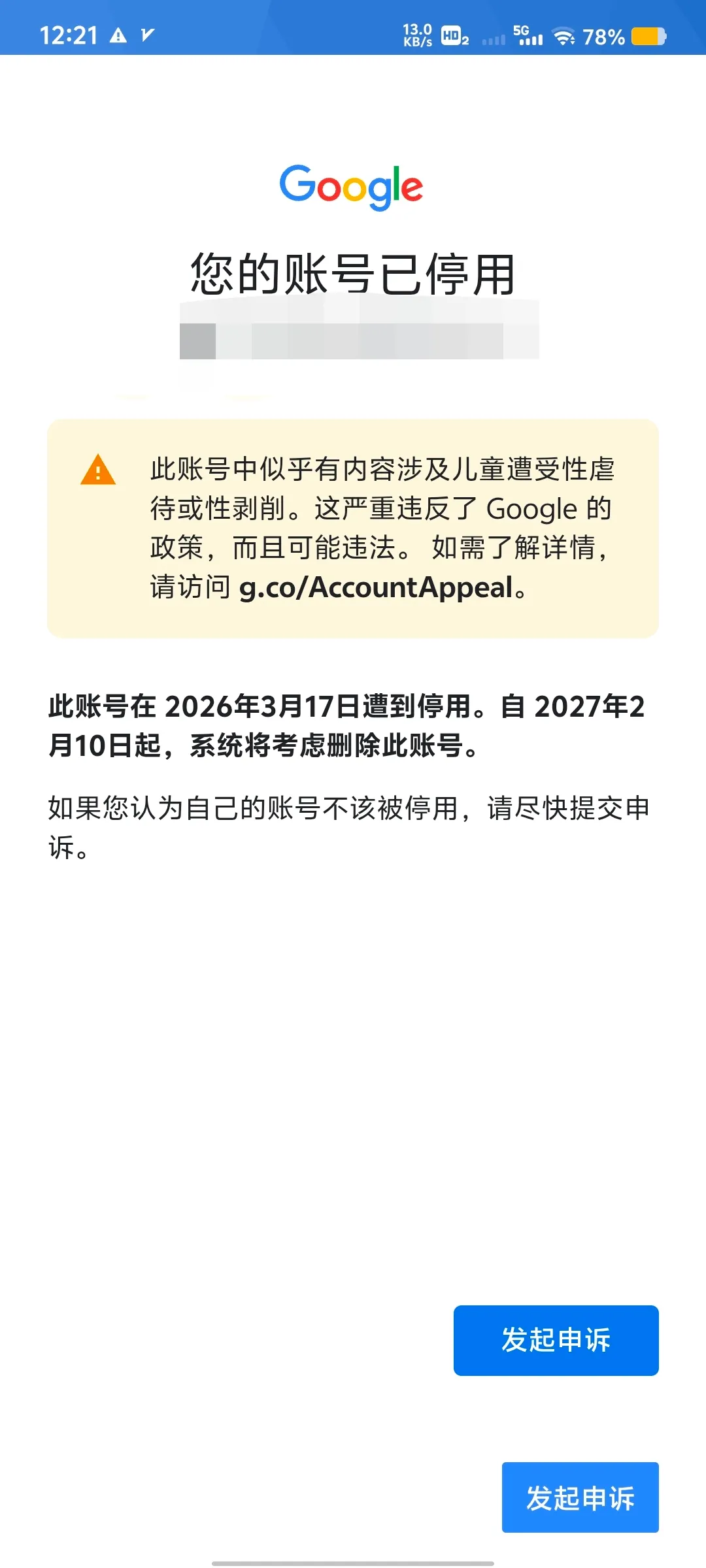Tap the lighter blue 发起申诉 button
The image size is (706, 1568).
(580, 1497)
